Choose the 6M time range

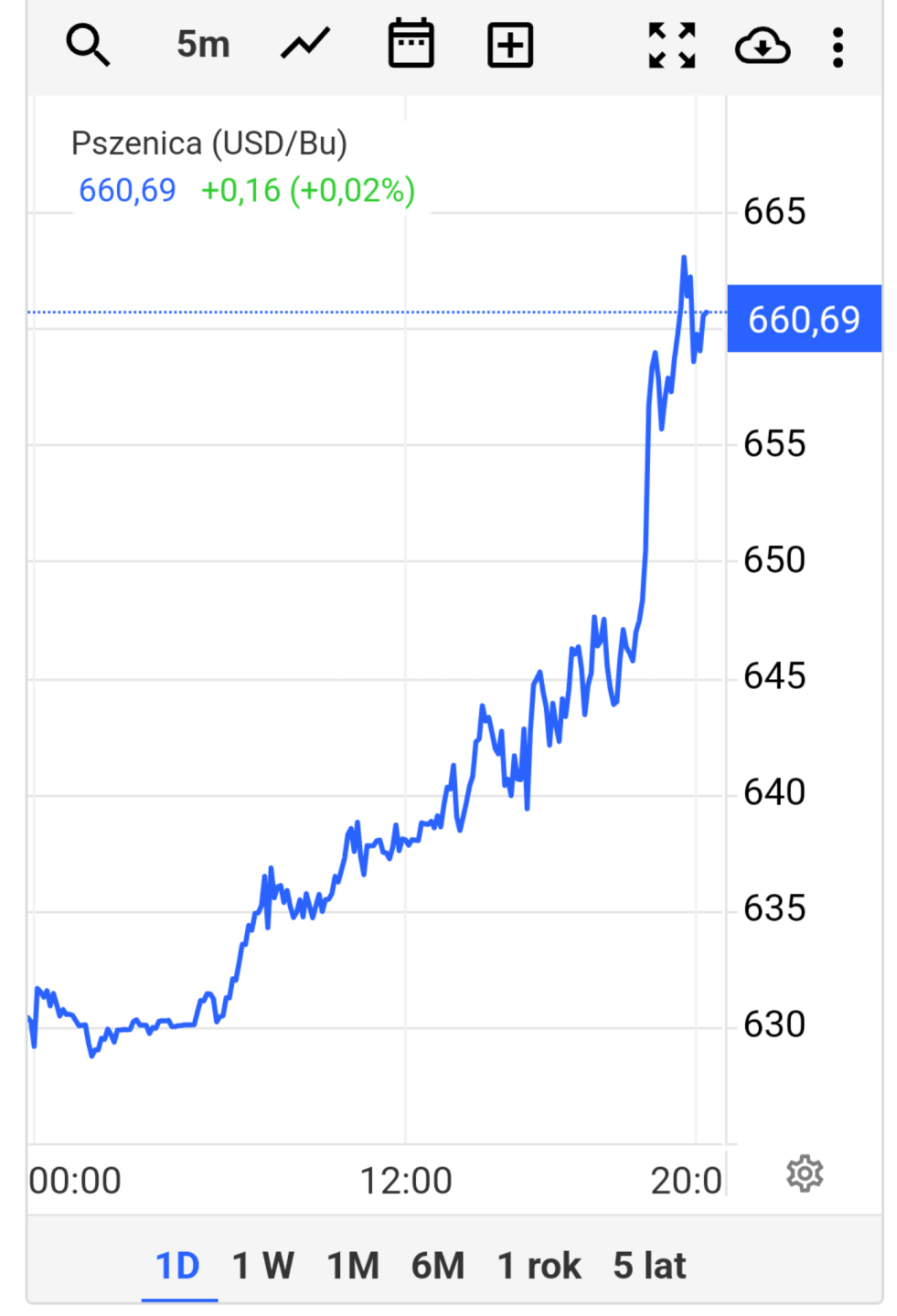438,1266
